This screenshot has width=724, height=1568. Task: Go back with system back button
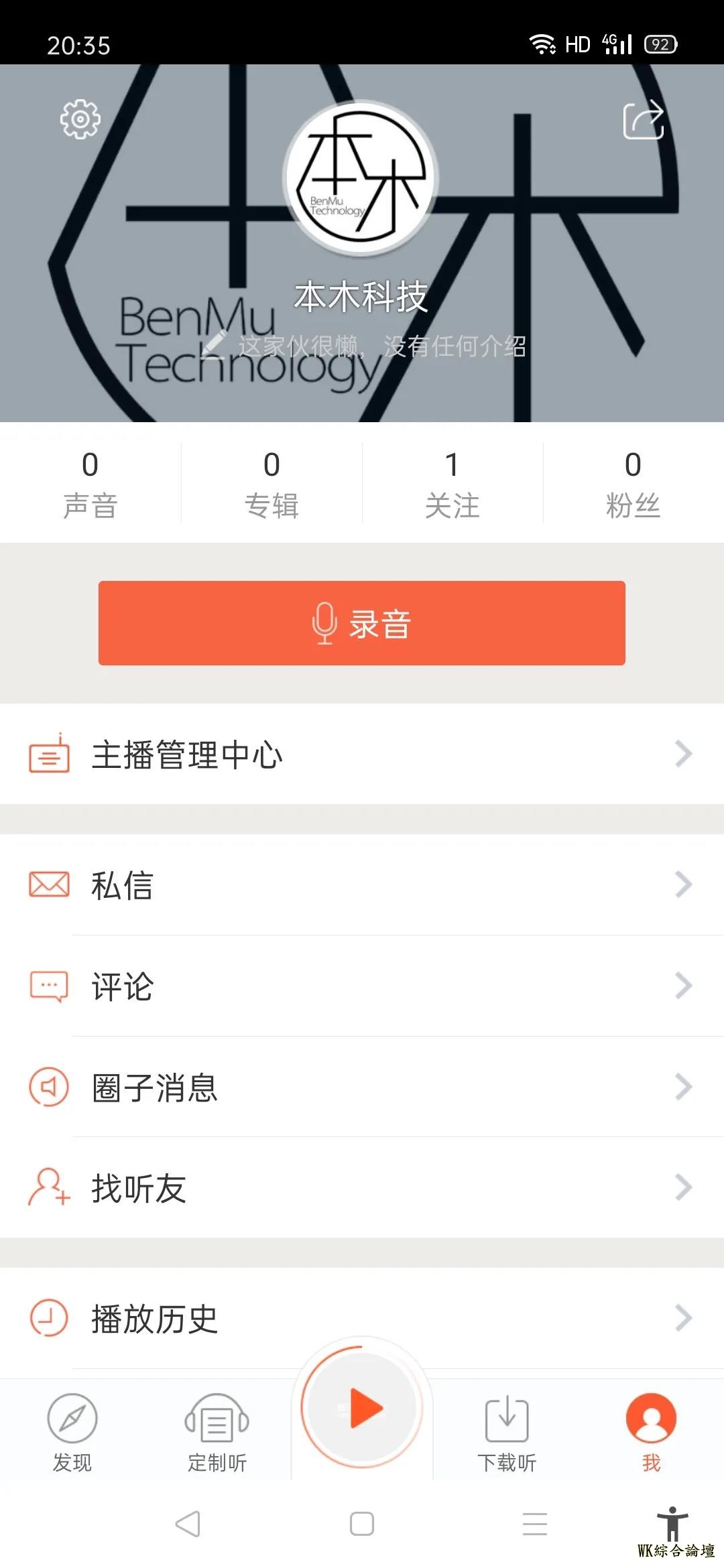click(188, 1524)
